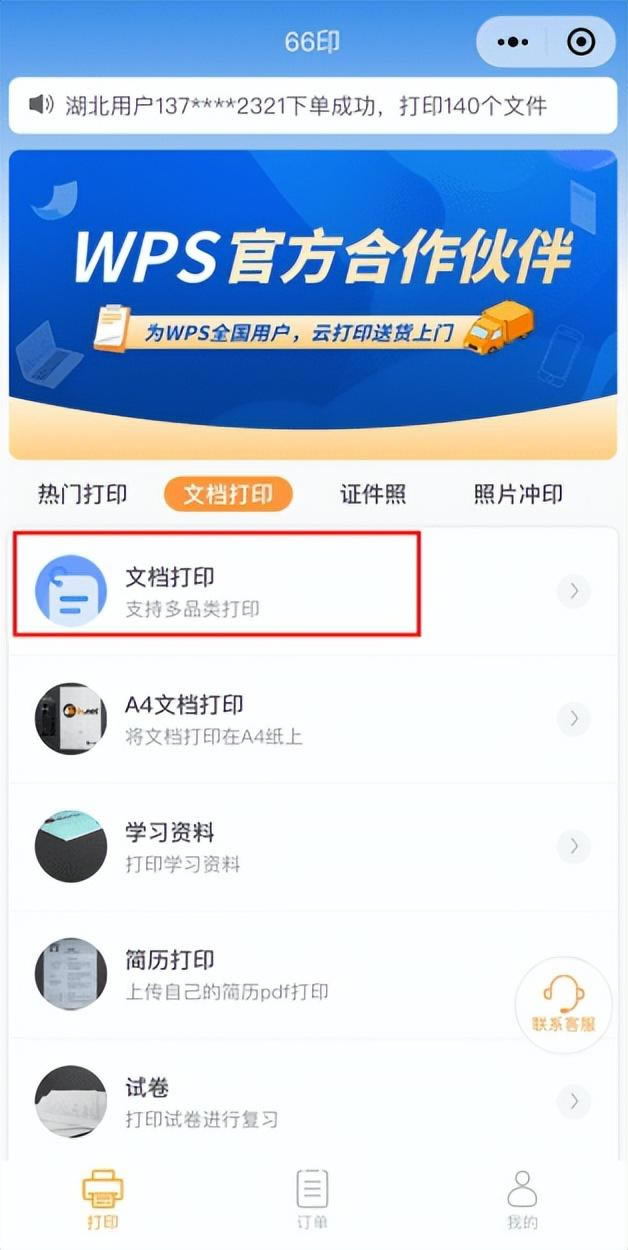Select the 文档打印 category tab

(x=228, y=494)
